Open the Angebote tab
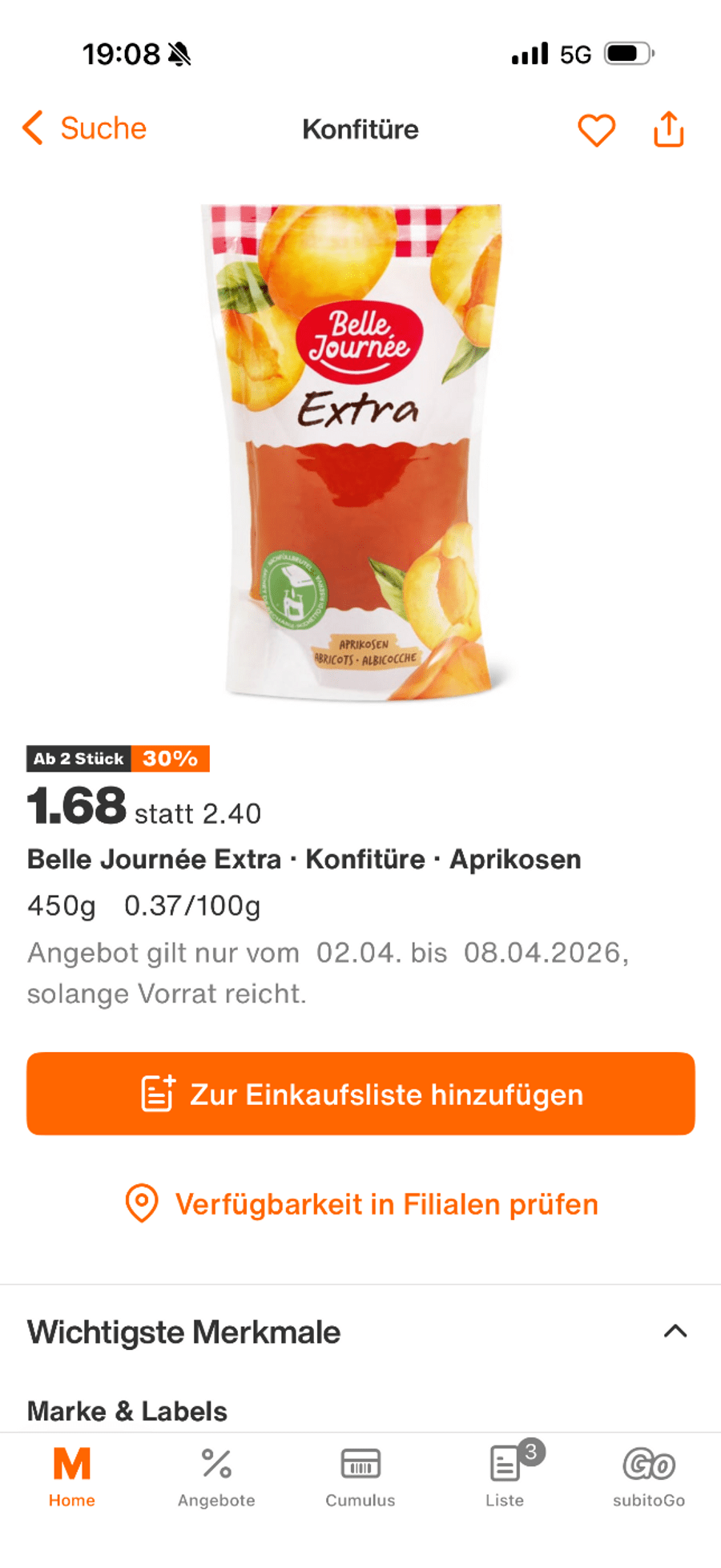The width and height of the screenshot is (721, 1568). pos(216,1477)
